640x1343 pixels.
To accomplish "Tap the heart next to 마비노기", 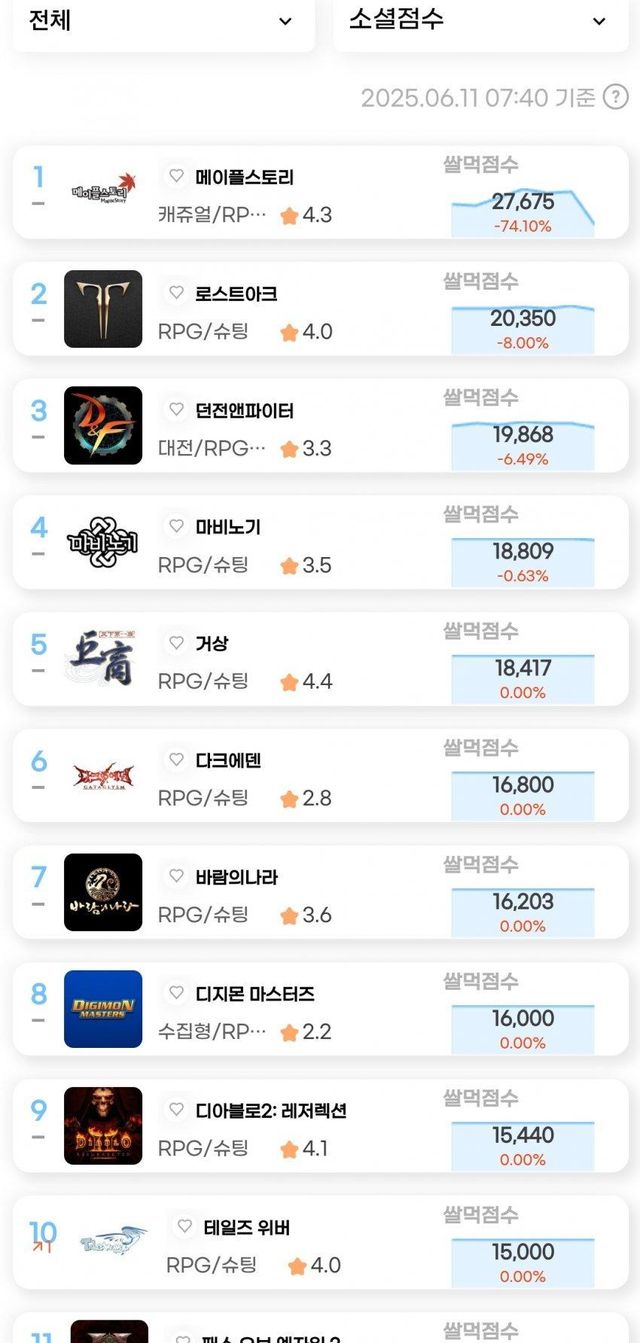I will click(x=177, y=526).
